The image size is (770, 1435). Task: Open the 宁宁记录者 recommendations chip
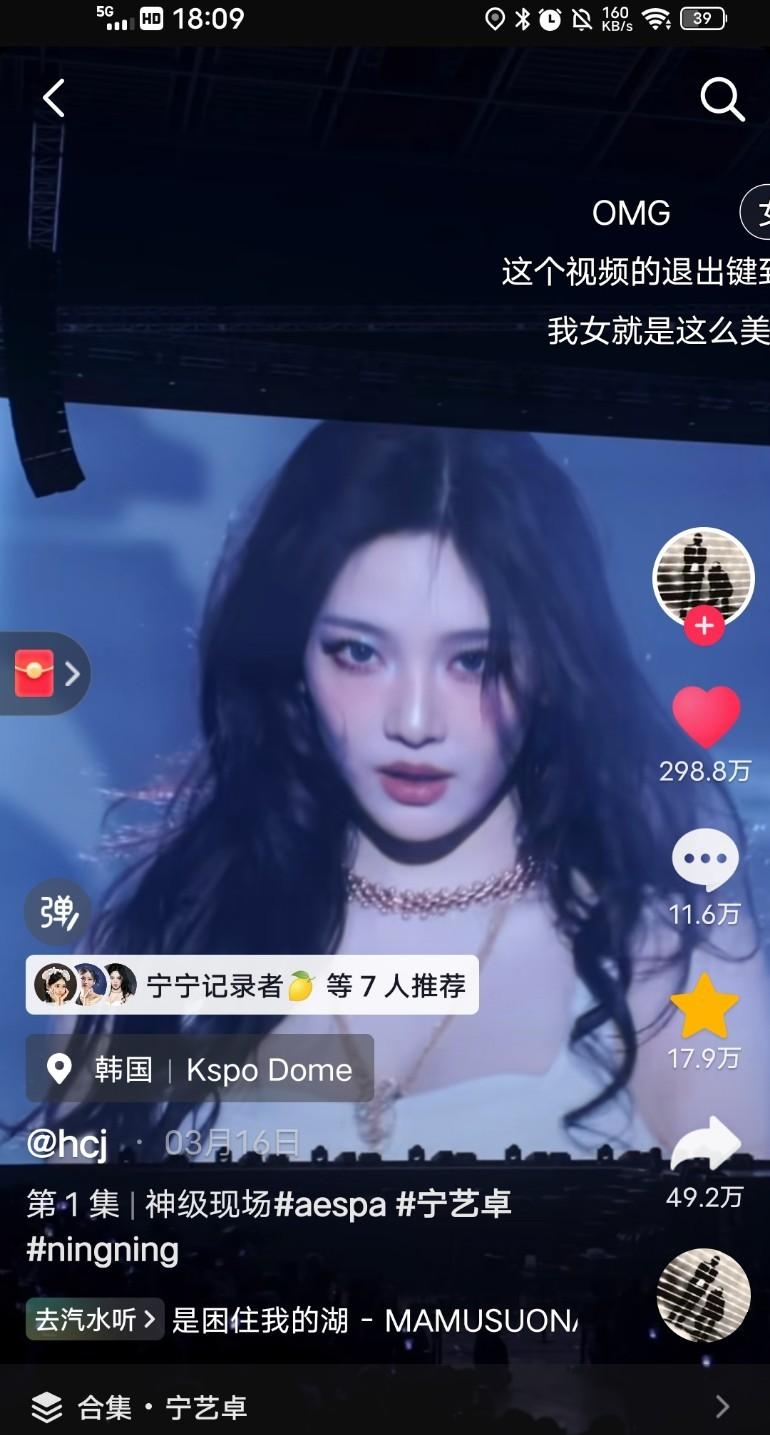[252, 985]
